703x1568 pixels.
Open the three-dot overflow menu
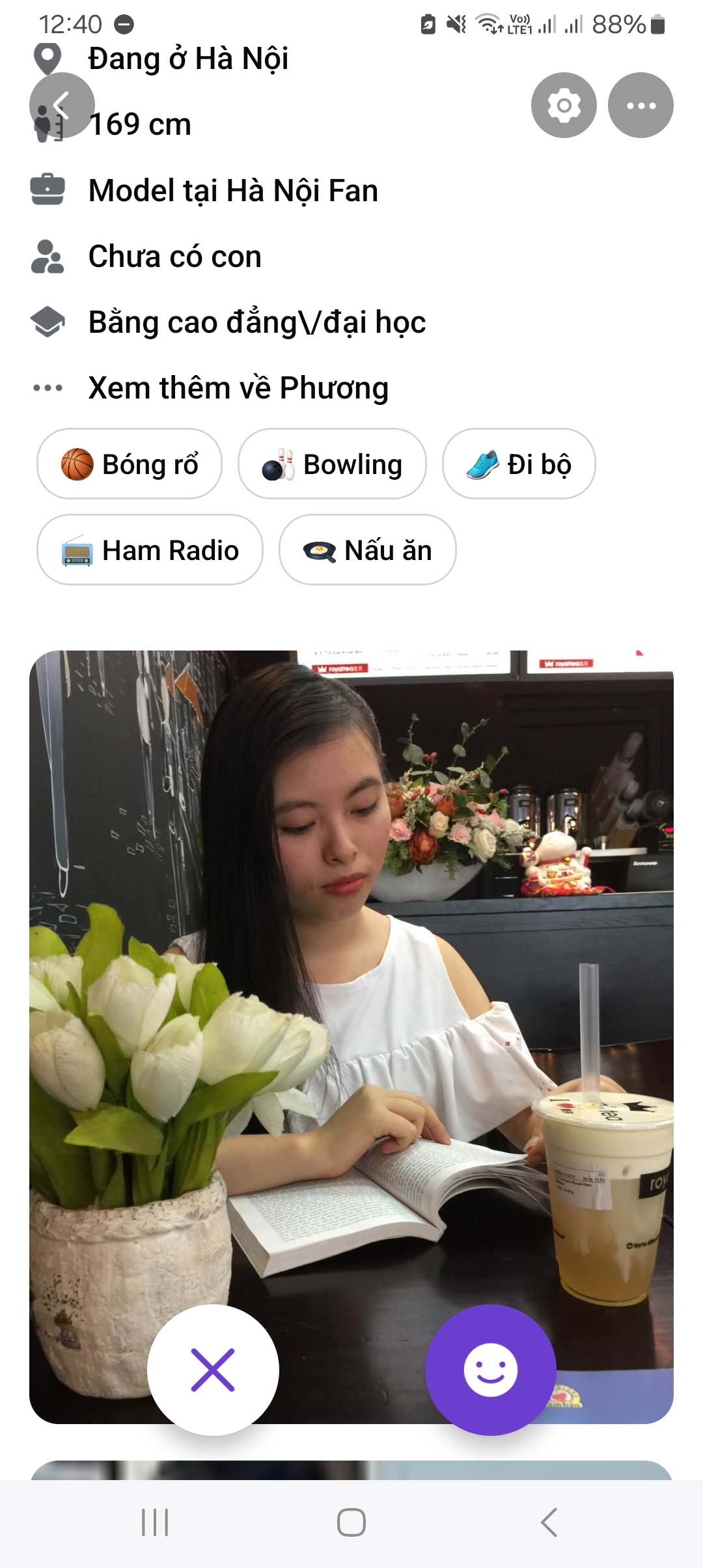(x=641, y=105)
